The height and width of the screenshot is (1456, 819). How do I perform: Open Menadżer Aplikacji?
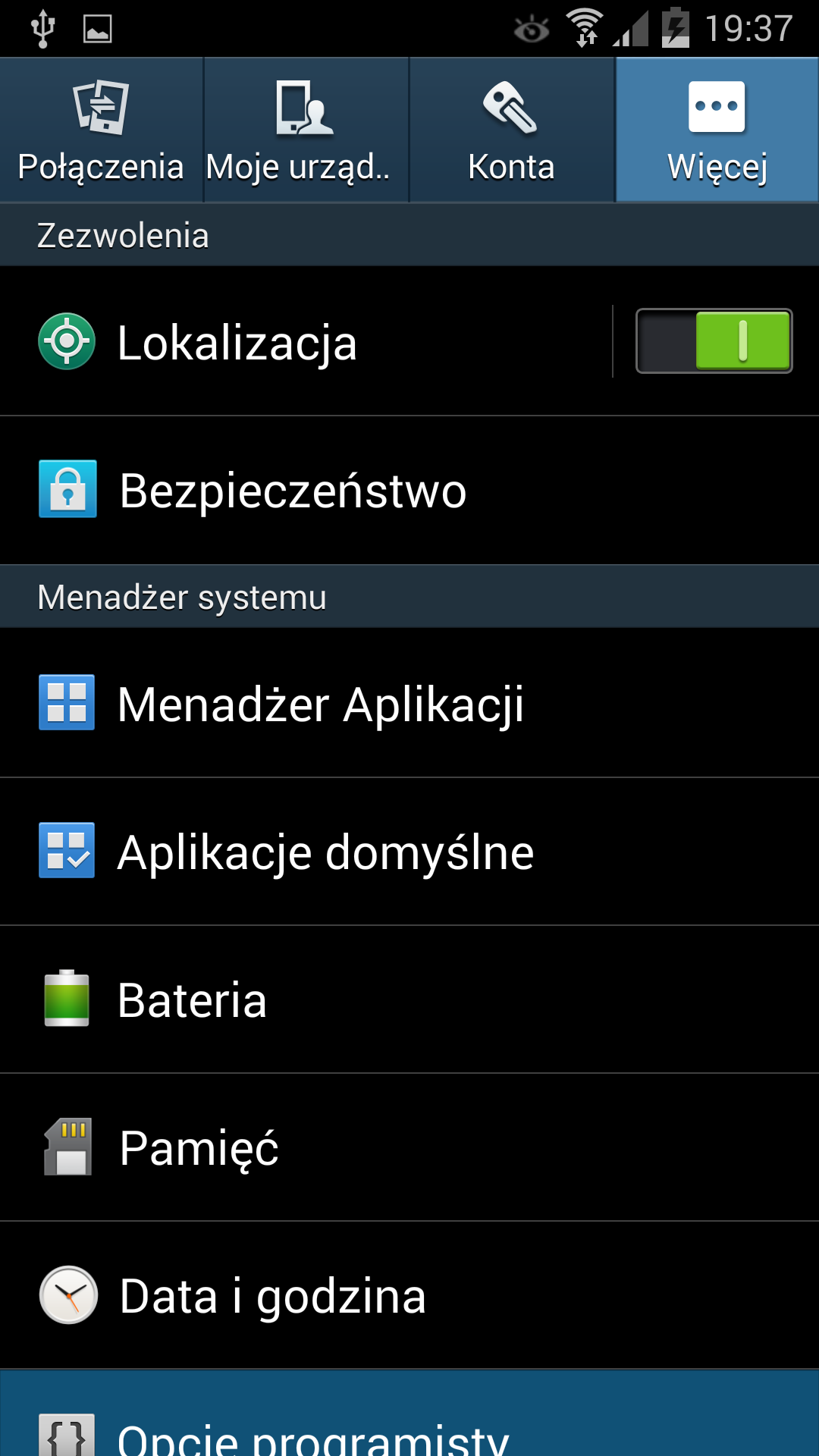409,703
